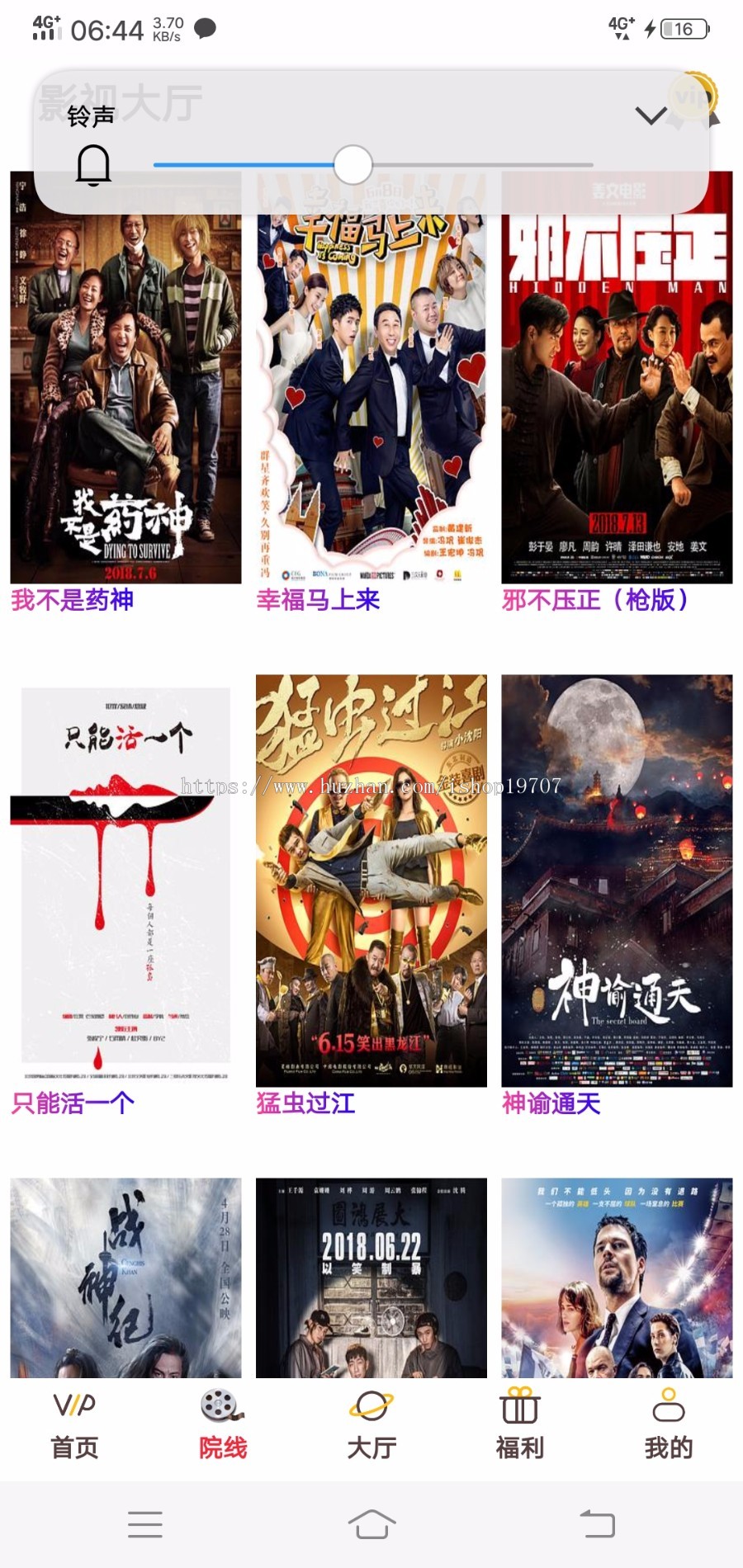
Task: Open the movie 我不是药神
Action: pyautogui.click(x=125, y=396)
